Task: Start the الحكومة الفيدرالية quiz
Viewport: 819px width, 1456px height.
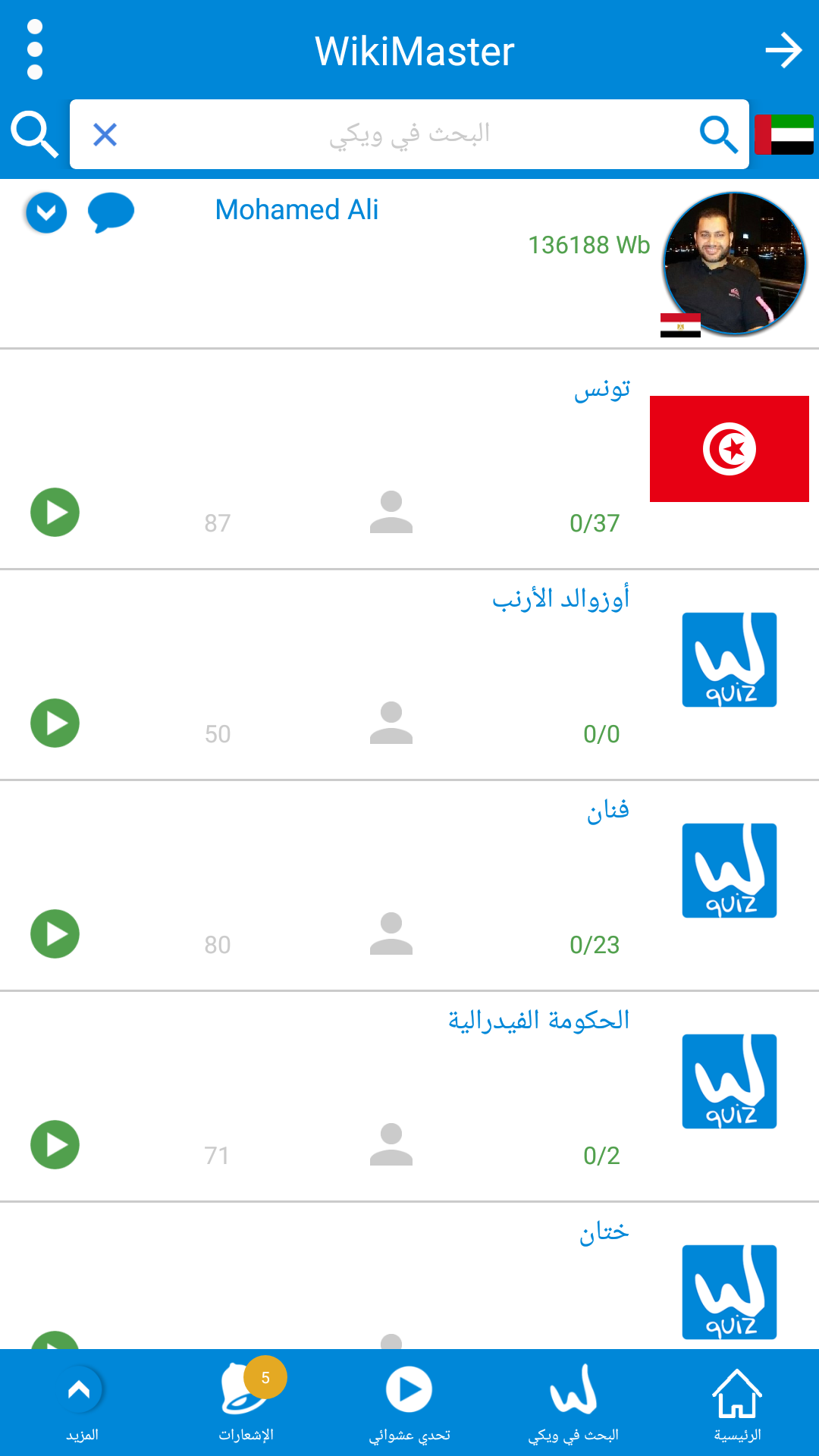Action: click(x=55, y=1144)
